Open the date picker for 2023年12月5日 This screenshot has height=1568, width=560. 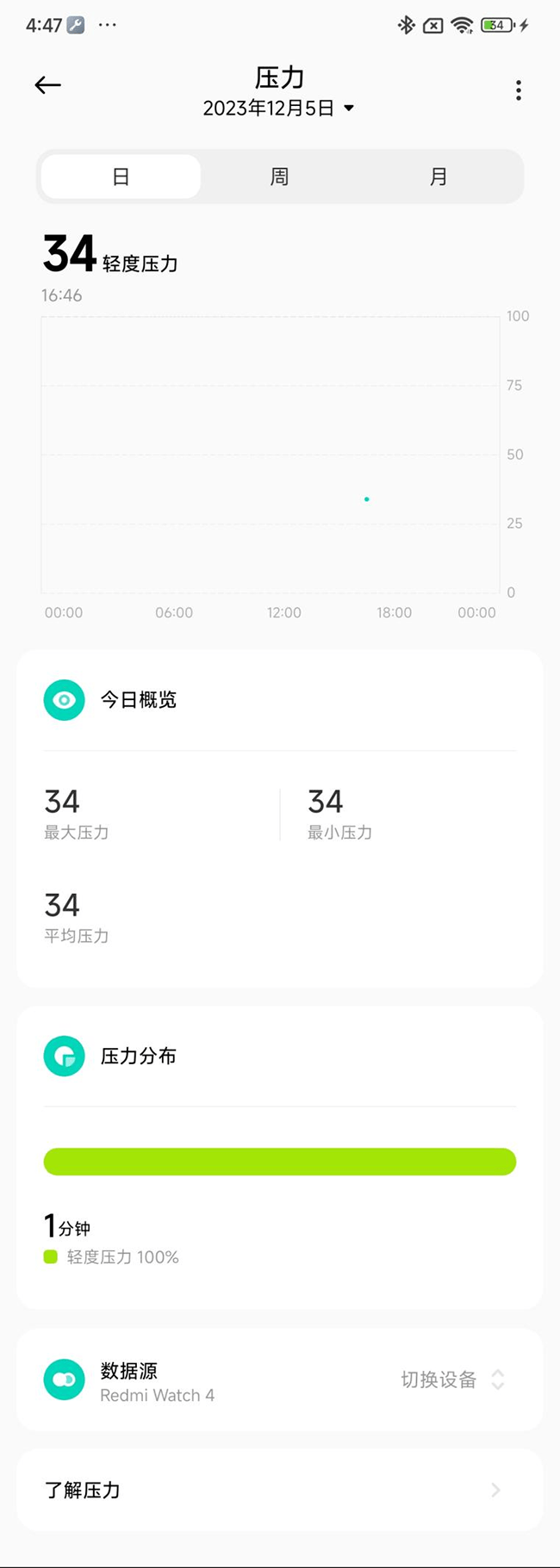pos(278,108)
